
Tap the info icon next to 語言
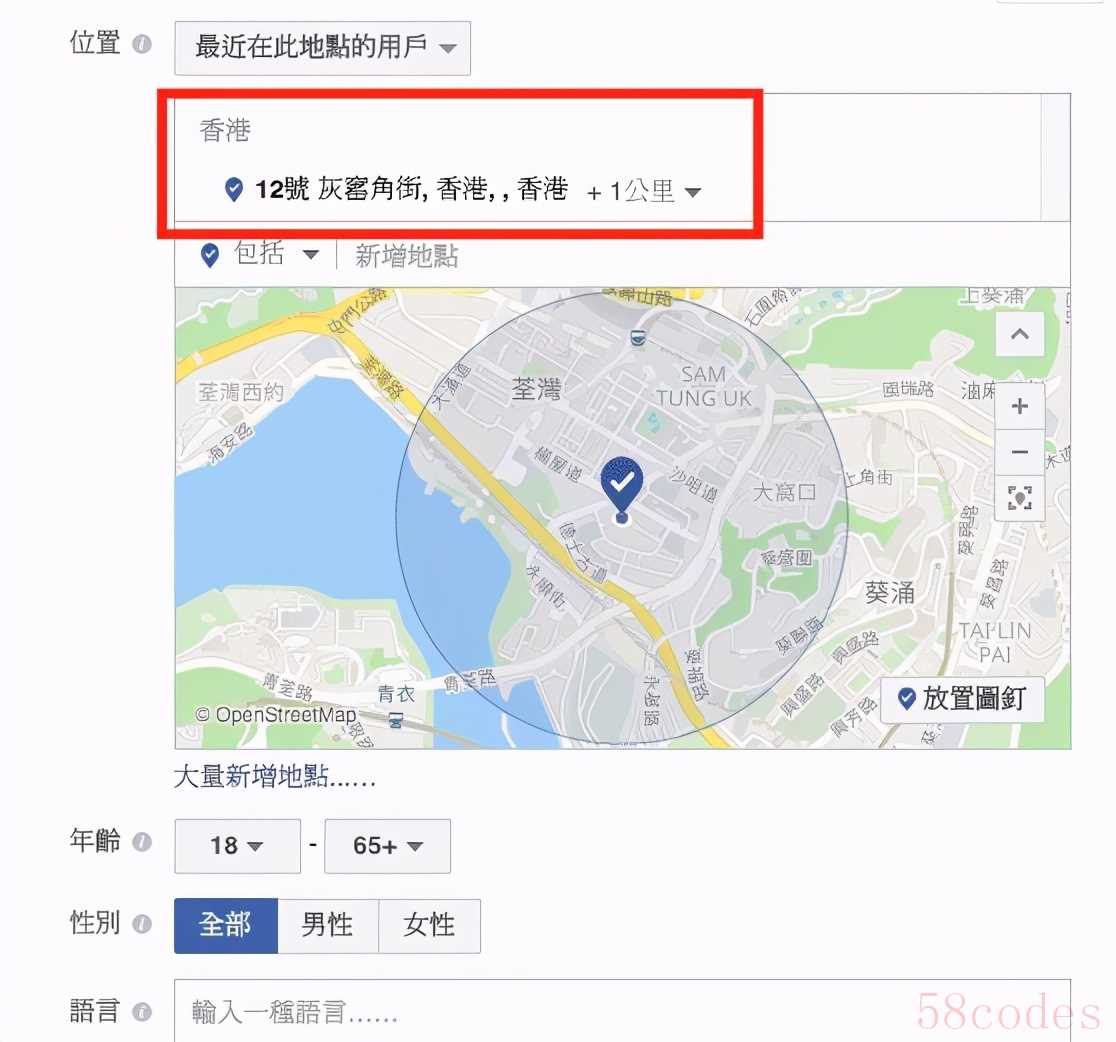tap(142, 1012)
